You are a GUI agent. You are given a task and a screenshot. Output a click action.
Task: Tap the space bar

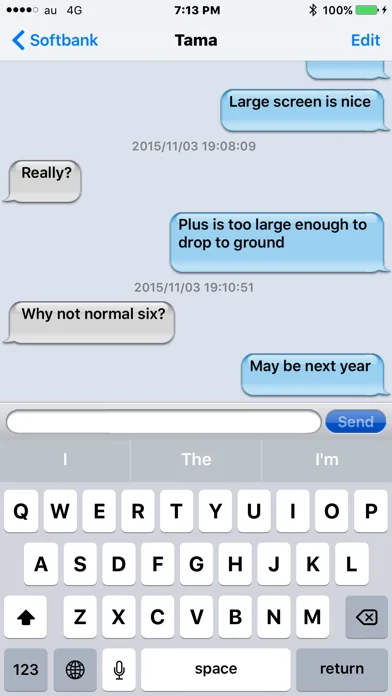click(x=216, y=669)
